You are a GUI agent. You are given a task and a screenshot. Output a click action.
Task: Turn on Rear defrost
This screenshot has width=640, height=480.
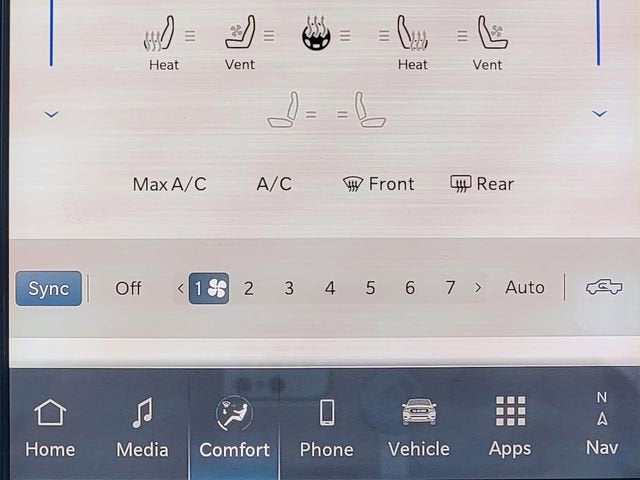pyautogui.click(x=482, y=184)
